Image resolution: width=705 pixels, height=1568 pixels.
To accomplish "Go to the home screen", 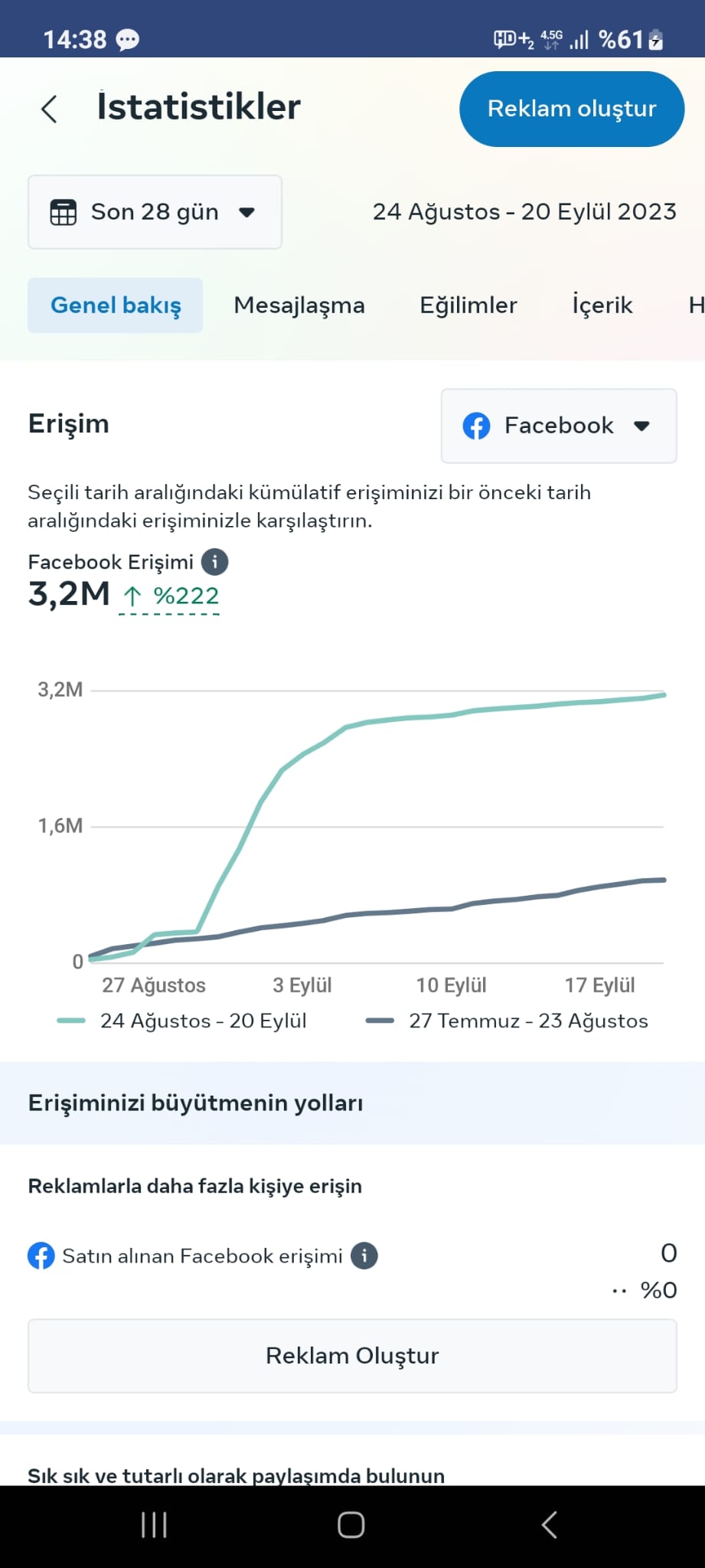I will (x=351, y=1525).
